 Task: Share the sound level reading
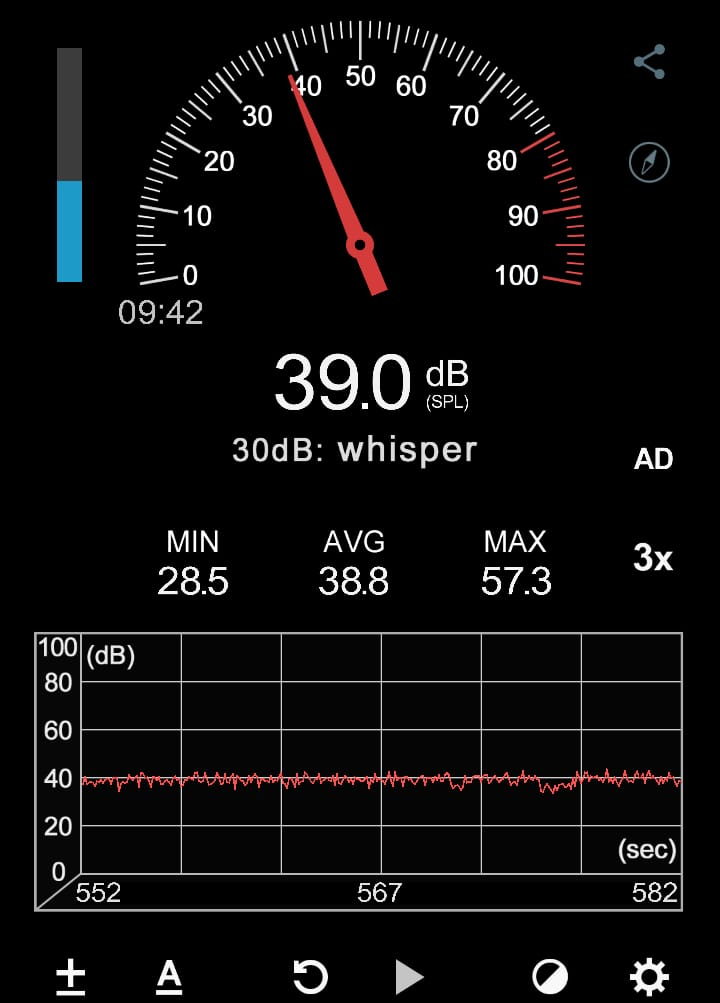click(649, 62)
